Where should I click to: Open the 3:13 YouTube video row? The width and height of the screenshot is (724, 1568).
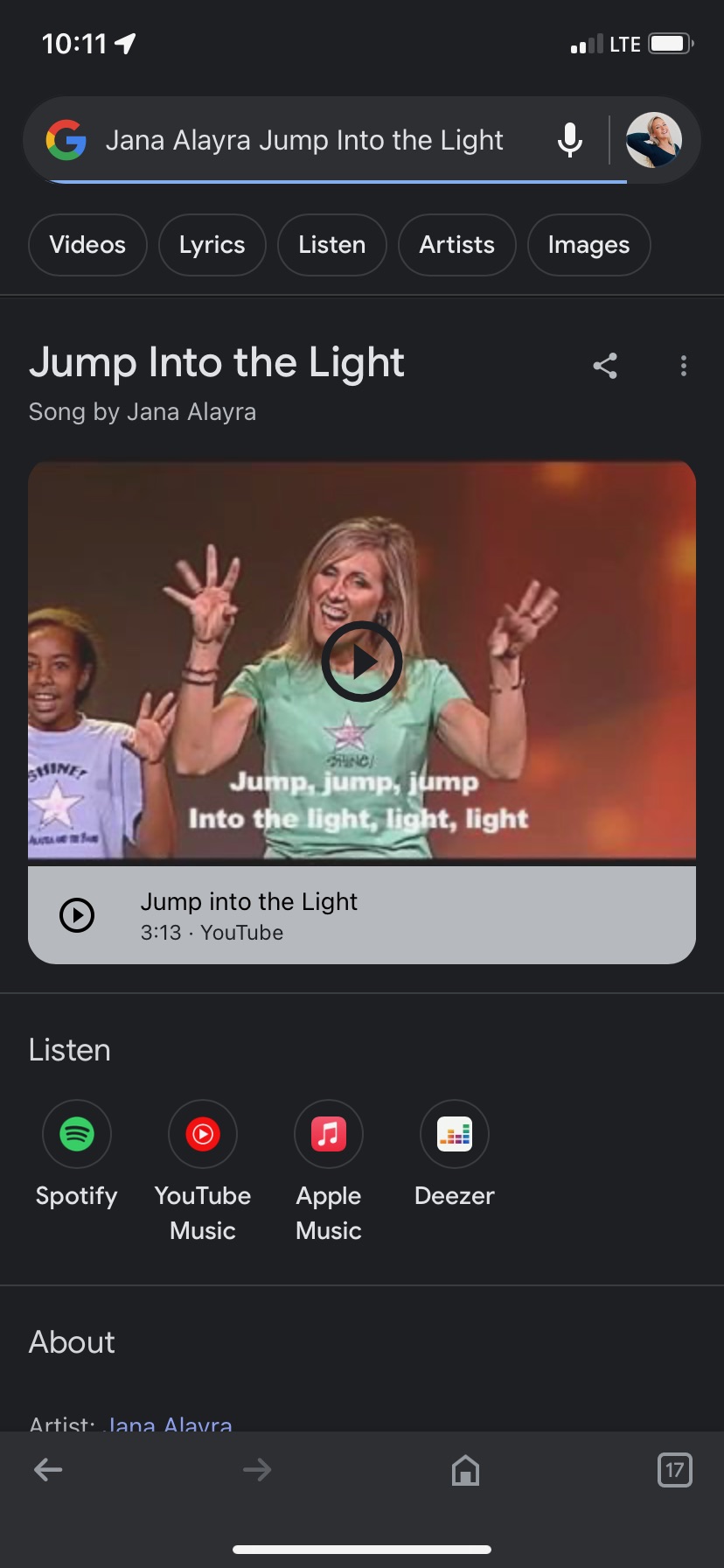(x=362, y=915)
